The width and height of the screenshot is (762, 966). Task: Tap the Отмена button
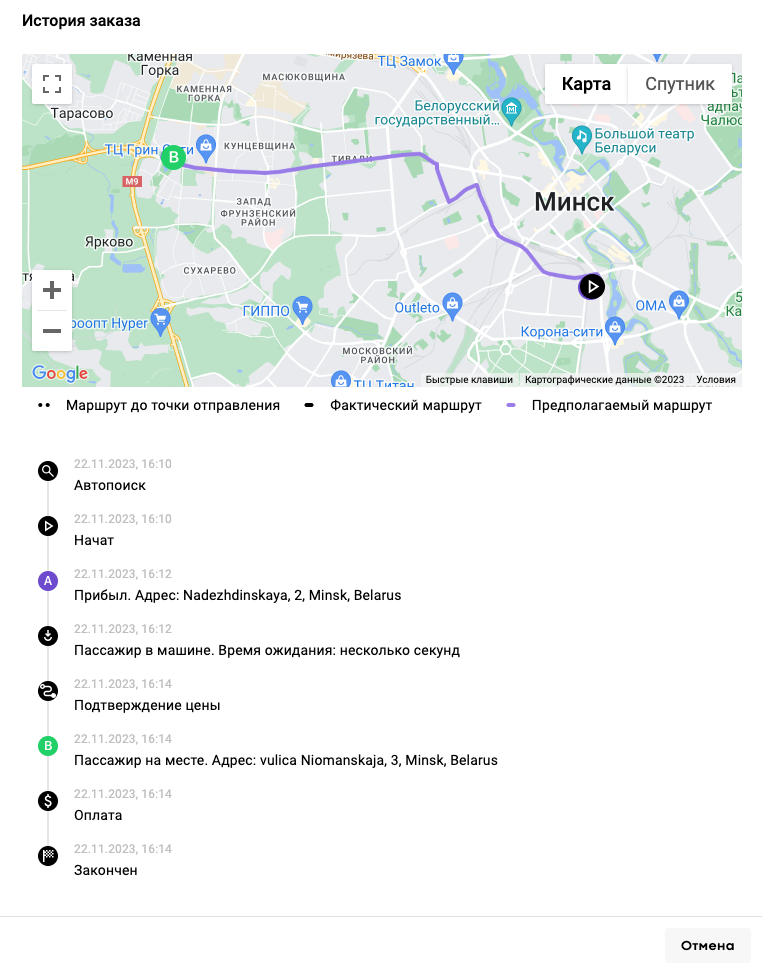(707, 945)
